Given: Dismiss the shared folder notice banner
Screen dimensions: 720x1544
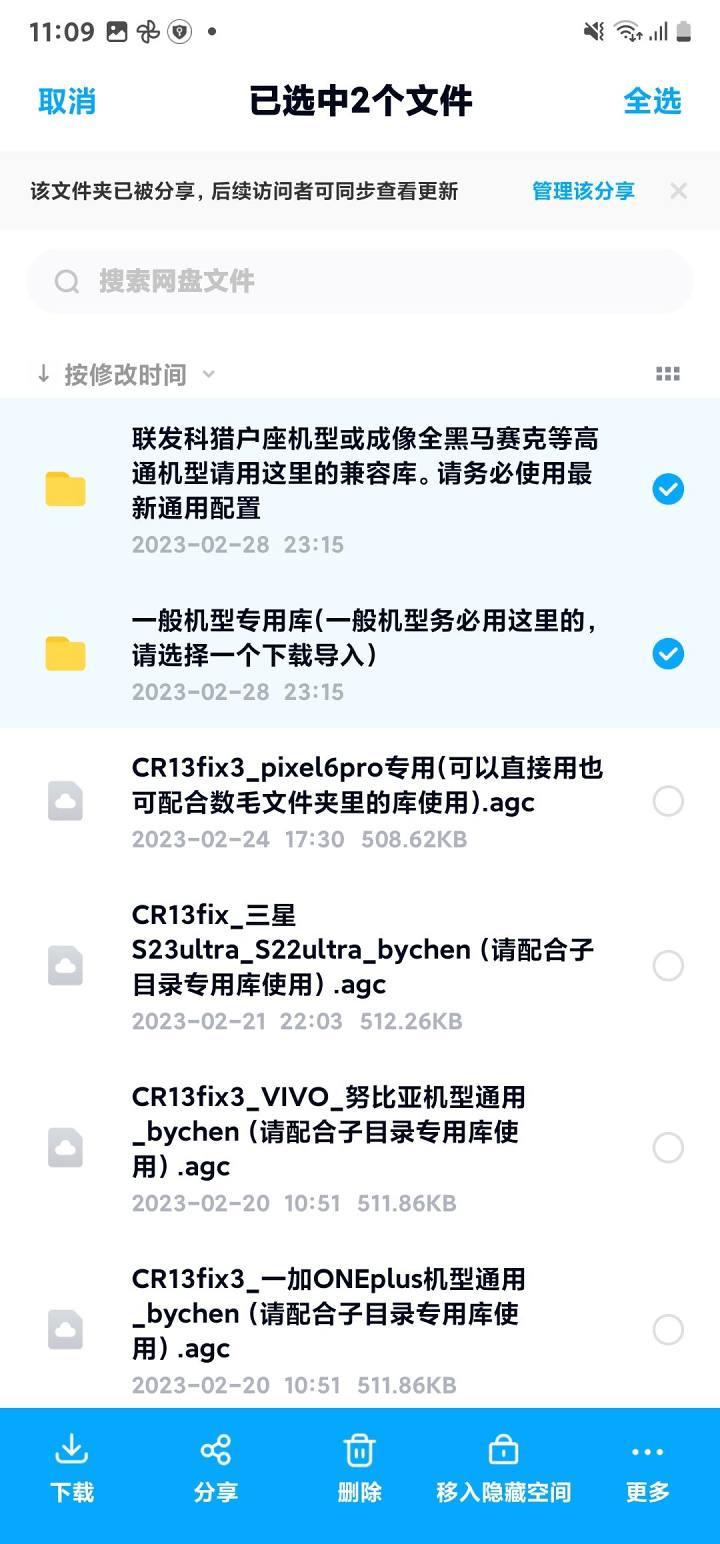Looking at the screenshot, I should pyautogui.click(x=679, y=191).
